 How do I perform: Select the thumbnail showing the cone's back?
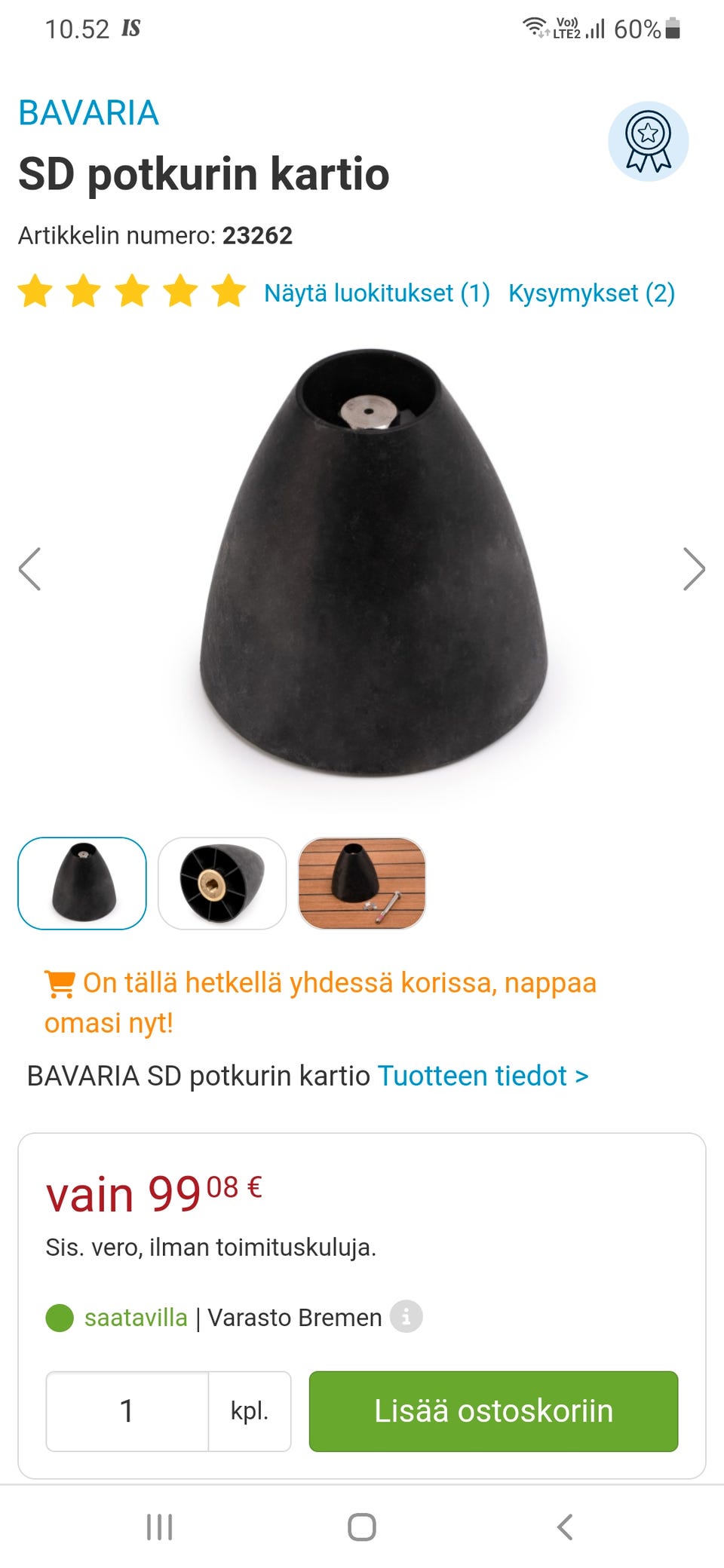click(x=222, y=883)
